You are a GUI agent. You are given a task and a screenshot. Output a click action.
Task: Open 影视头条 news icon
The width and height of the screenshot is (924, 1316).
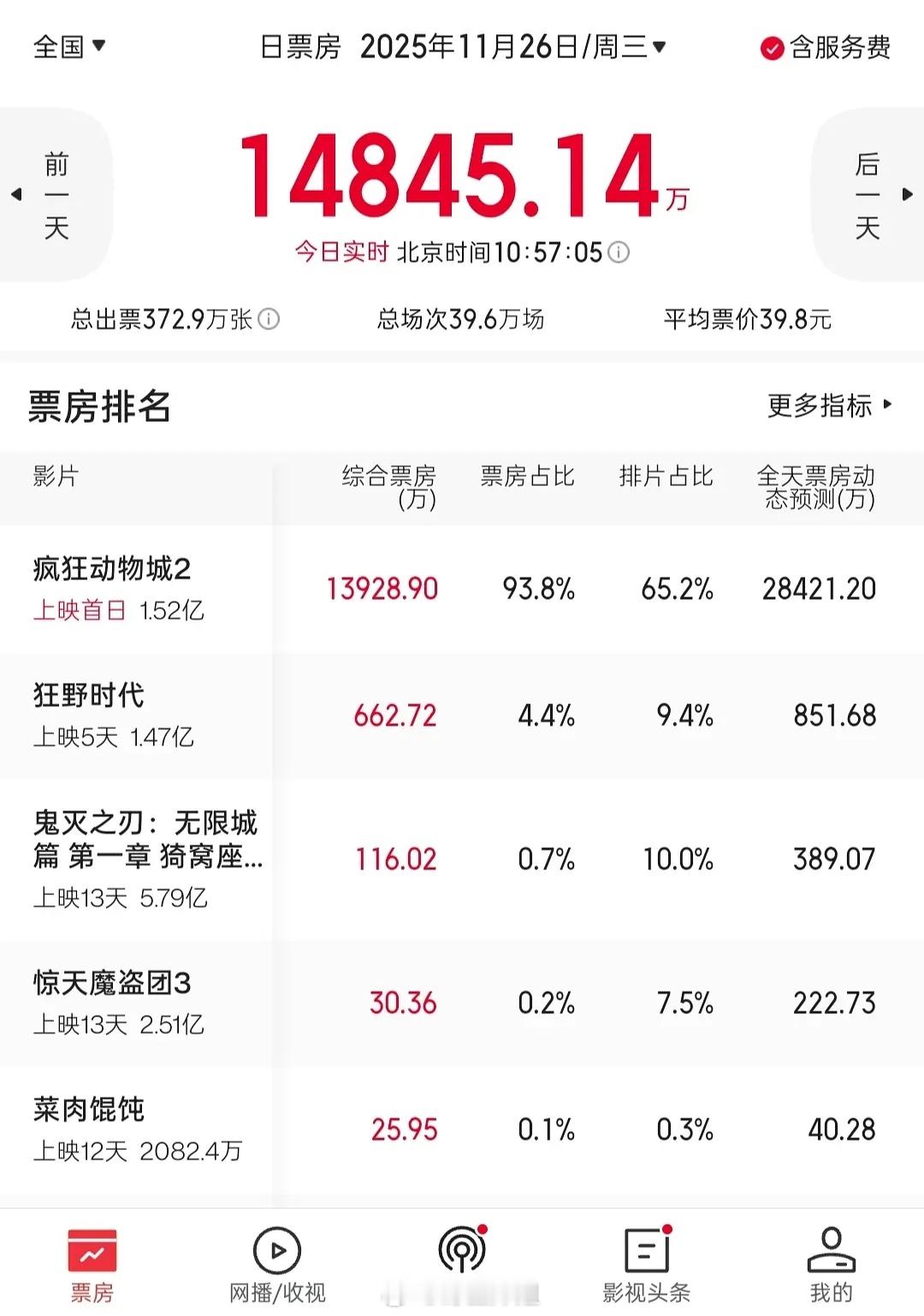(x=647, y=1249)
